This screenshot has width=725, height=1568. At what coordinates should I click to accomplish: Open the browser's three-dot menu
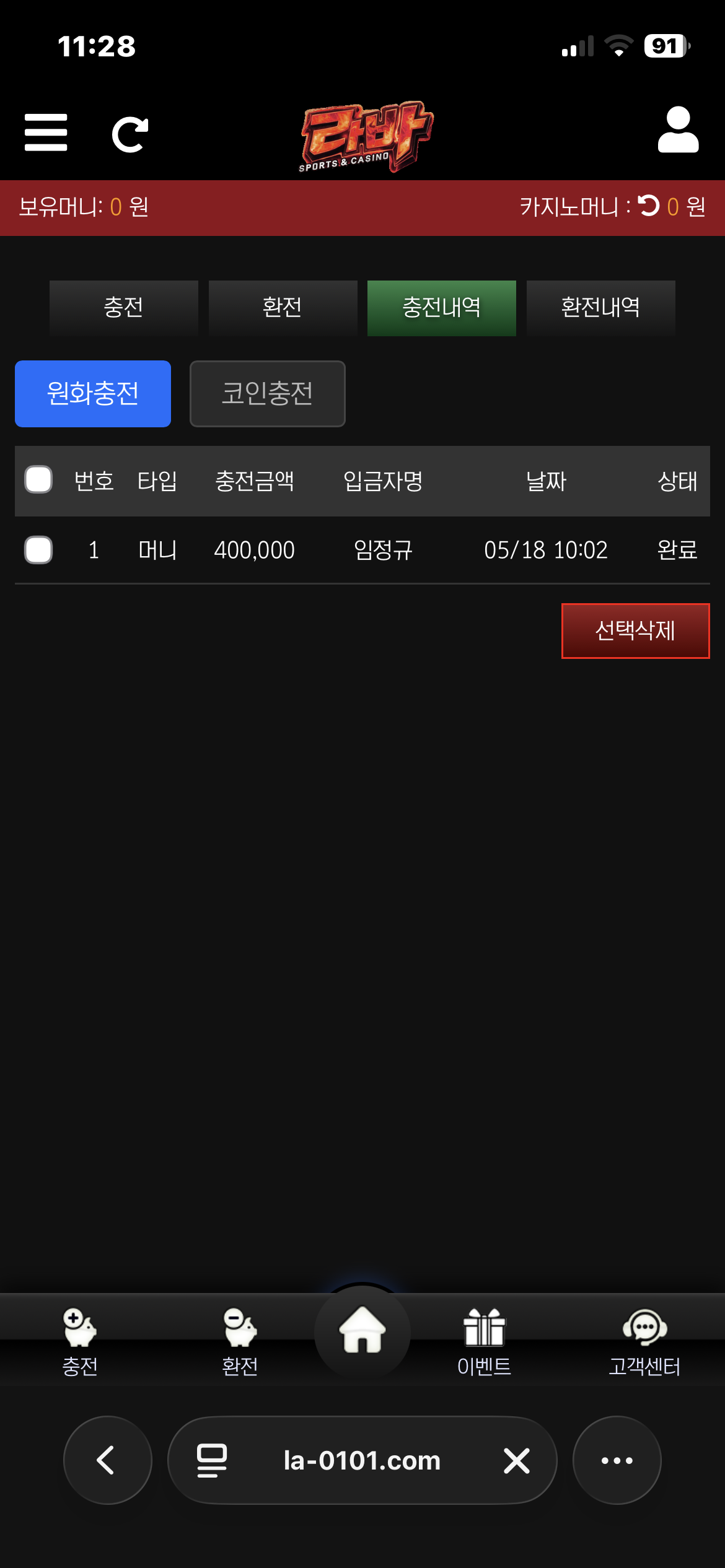pos(617,1460)
